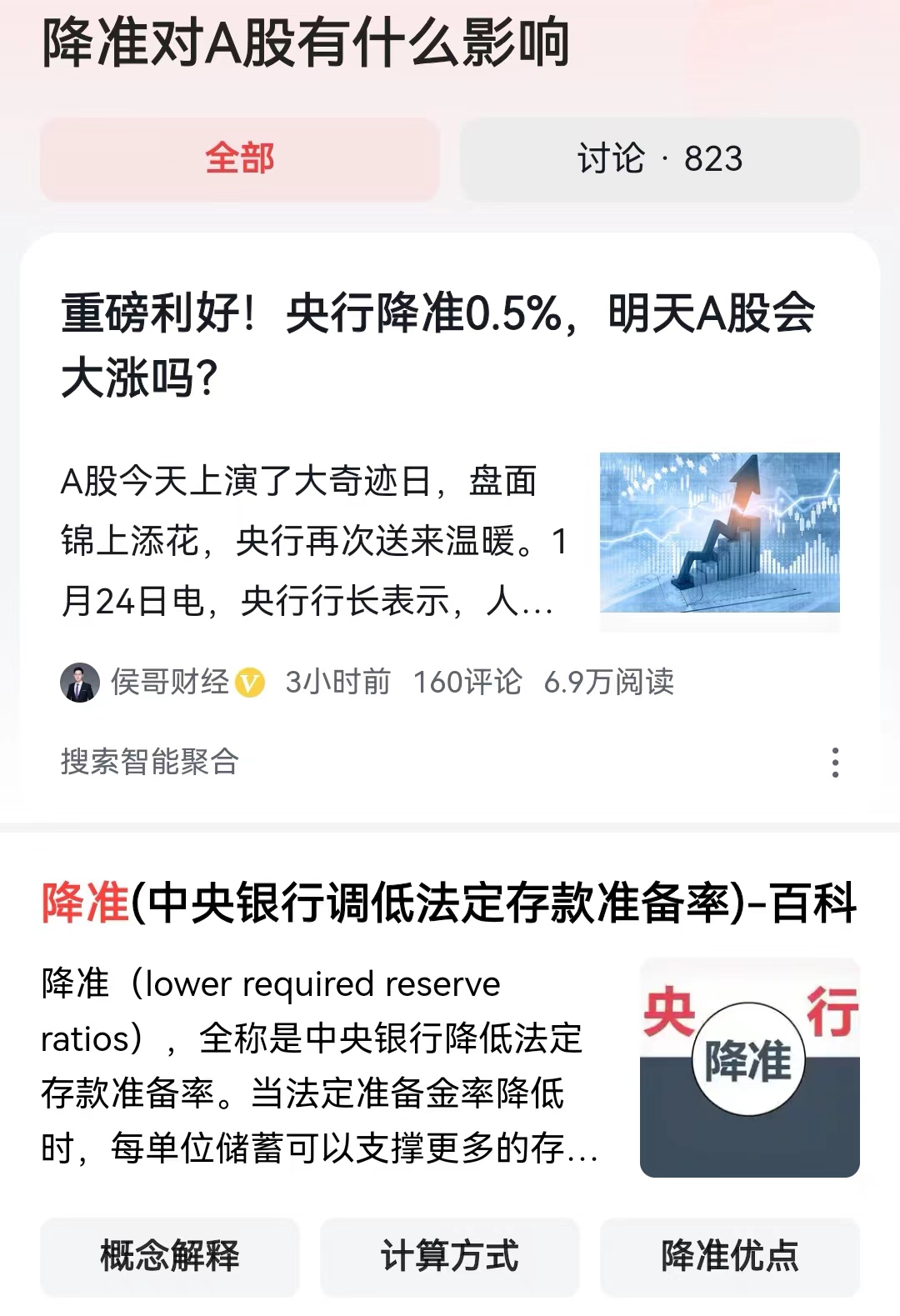Switch to the 全部 tab

pos(241,160)
